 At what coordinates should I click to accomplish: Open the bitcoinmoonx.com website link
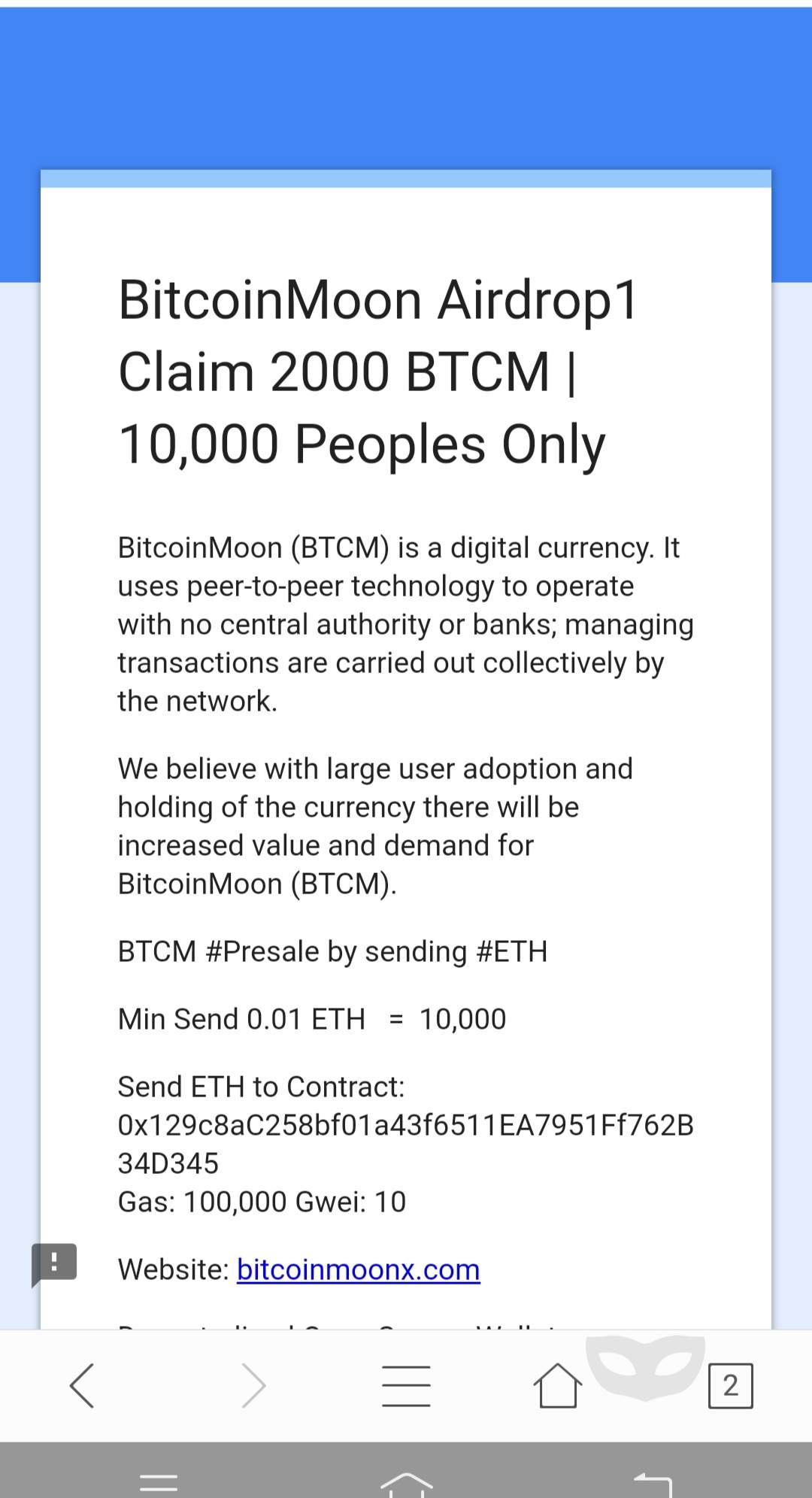358,1269
